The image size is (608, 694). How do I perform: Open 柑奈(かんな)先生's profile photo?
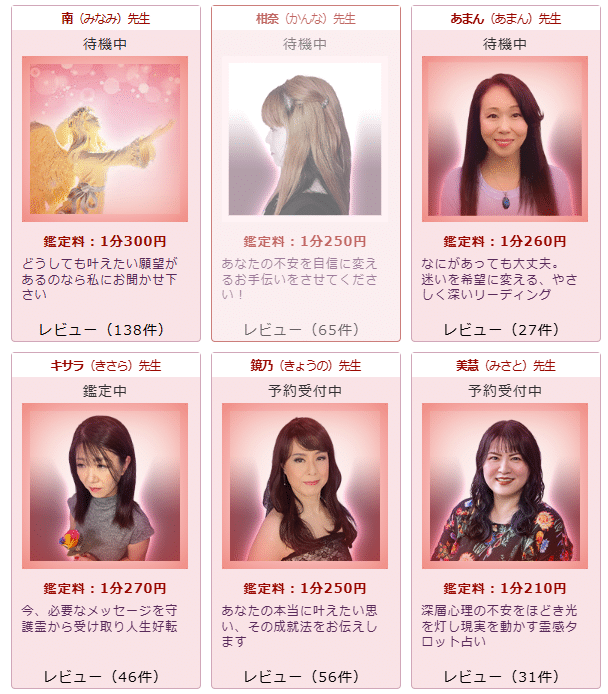305,139
